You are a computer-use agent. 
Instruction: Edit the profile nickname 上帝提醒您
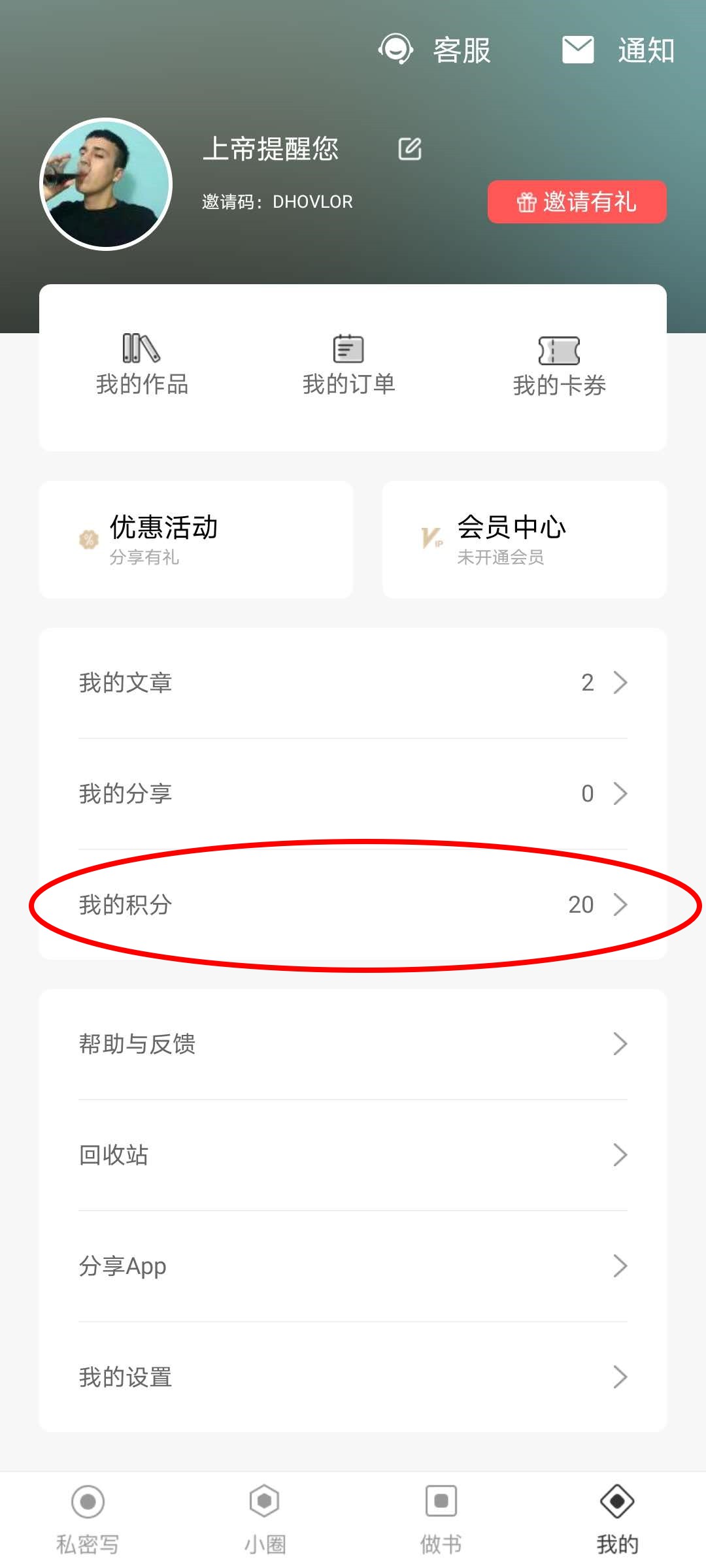[410, 149]
